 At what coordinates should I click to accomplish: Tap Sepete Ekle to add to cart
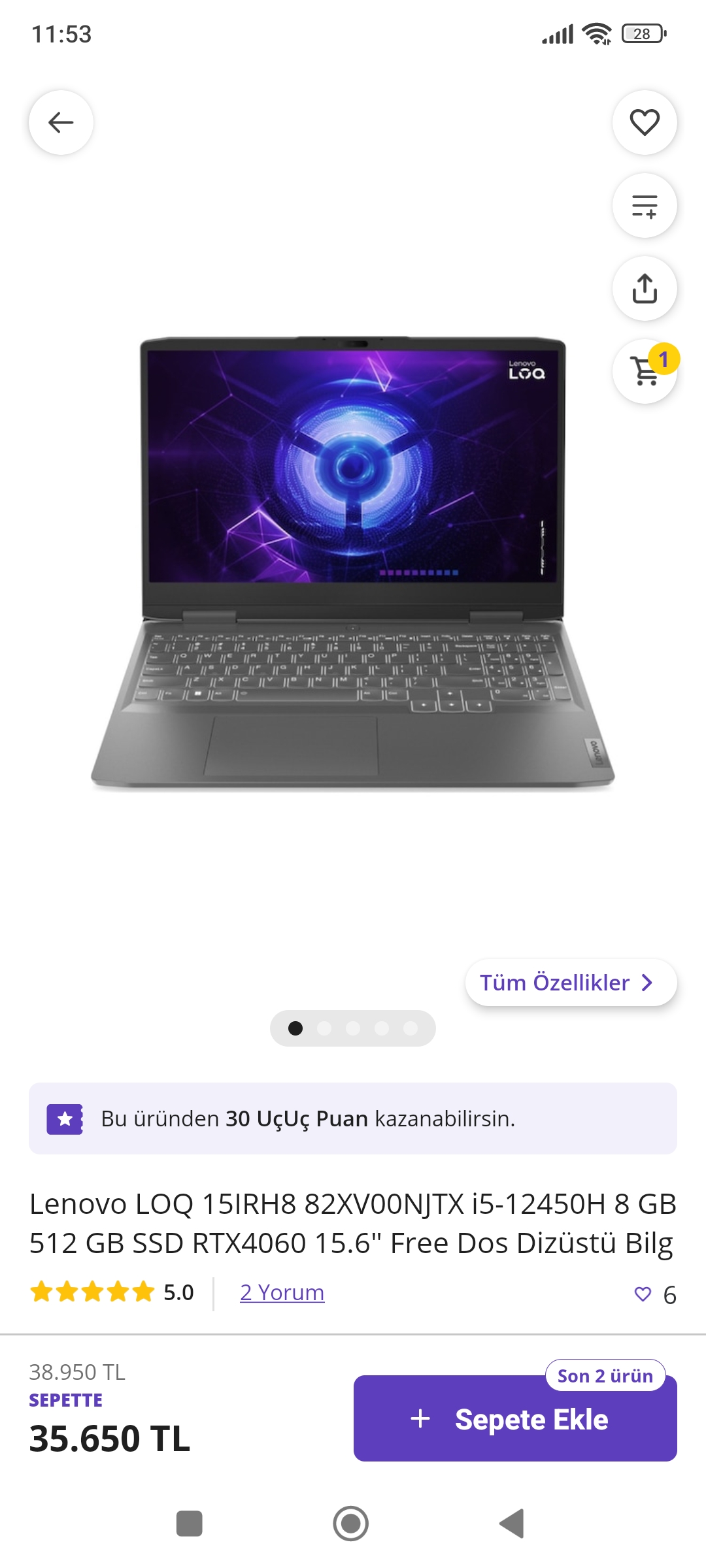[x=514, y=1419]
